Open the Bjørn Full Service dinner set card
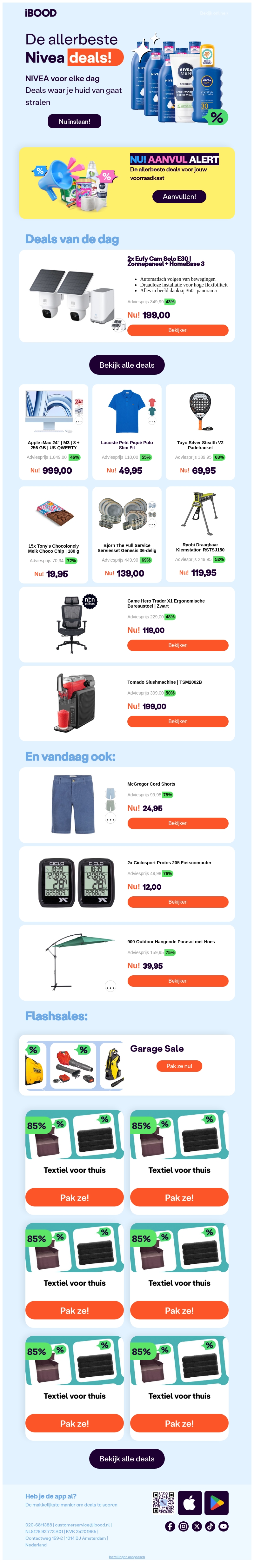Screen dimensions: 254x1568 [x=127, y=533]
